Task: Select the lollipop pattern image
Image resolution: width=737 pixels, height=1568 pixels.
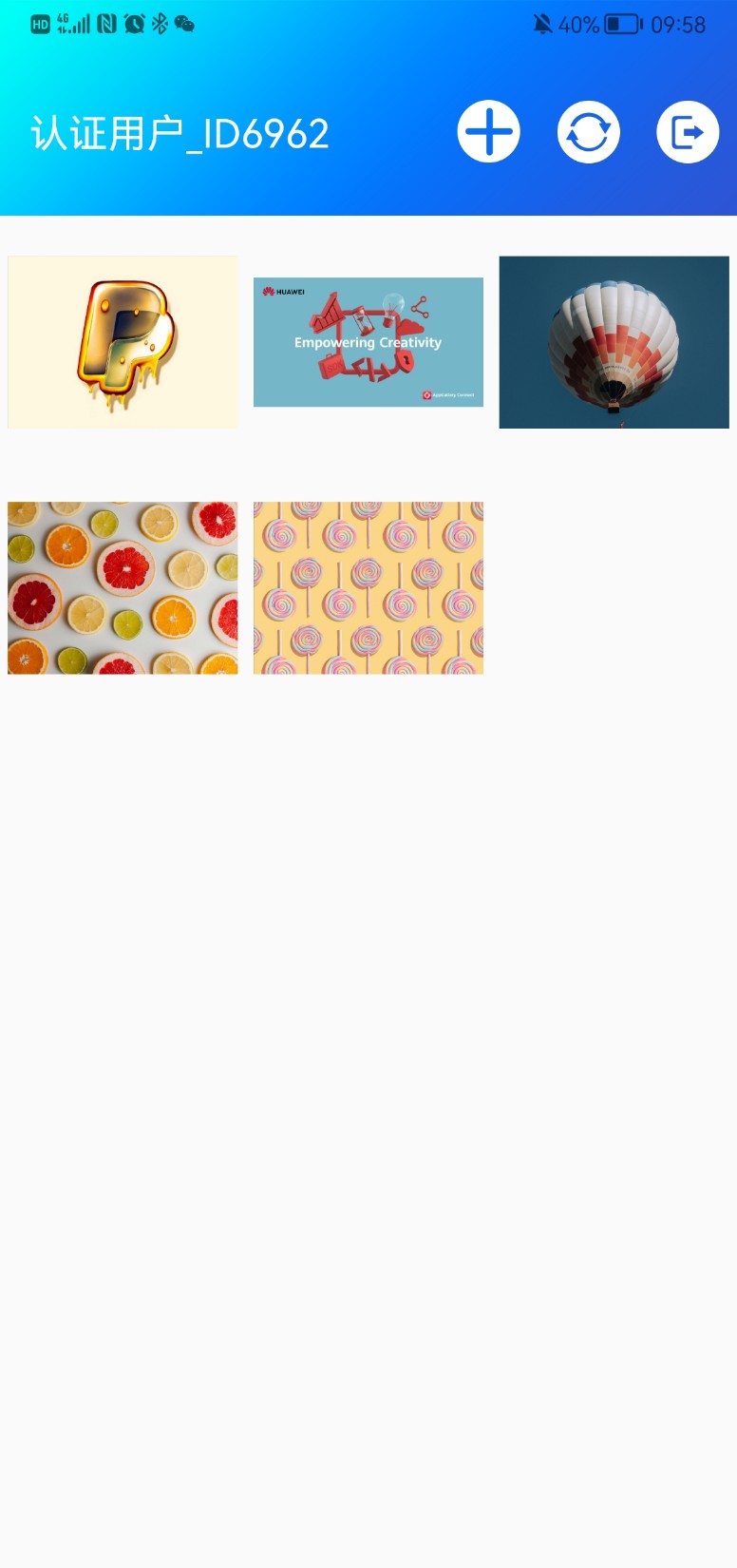Action: click(368, 587)
